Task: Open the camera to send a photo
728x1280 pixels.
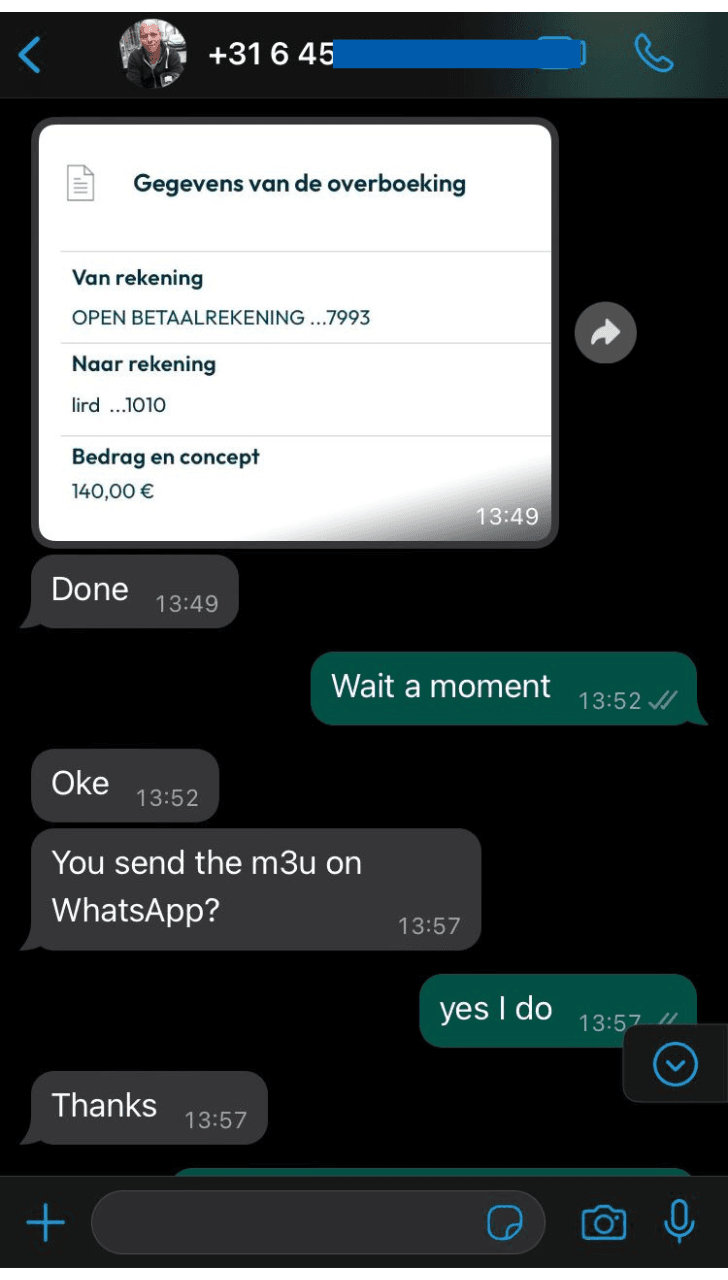Action: [603, 1222]
